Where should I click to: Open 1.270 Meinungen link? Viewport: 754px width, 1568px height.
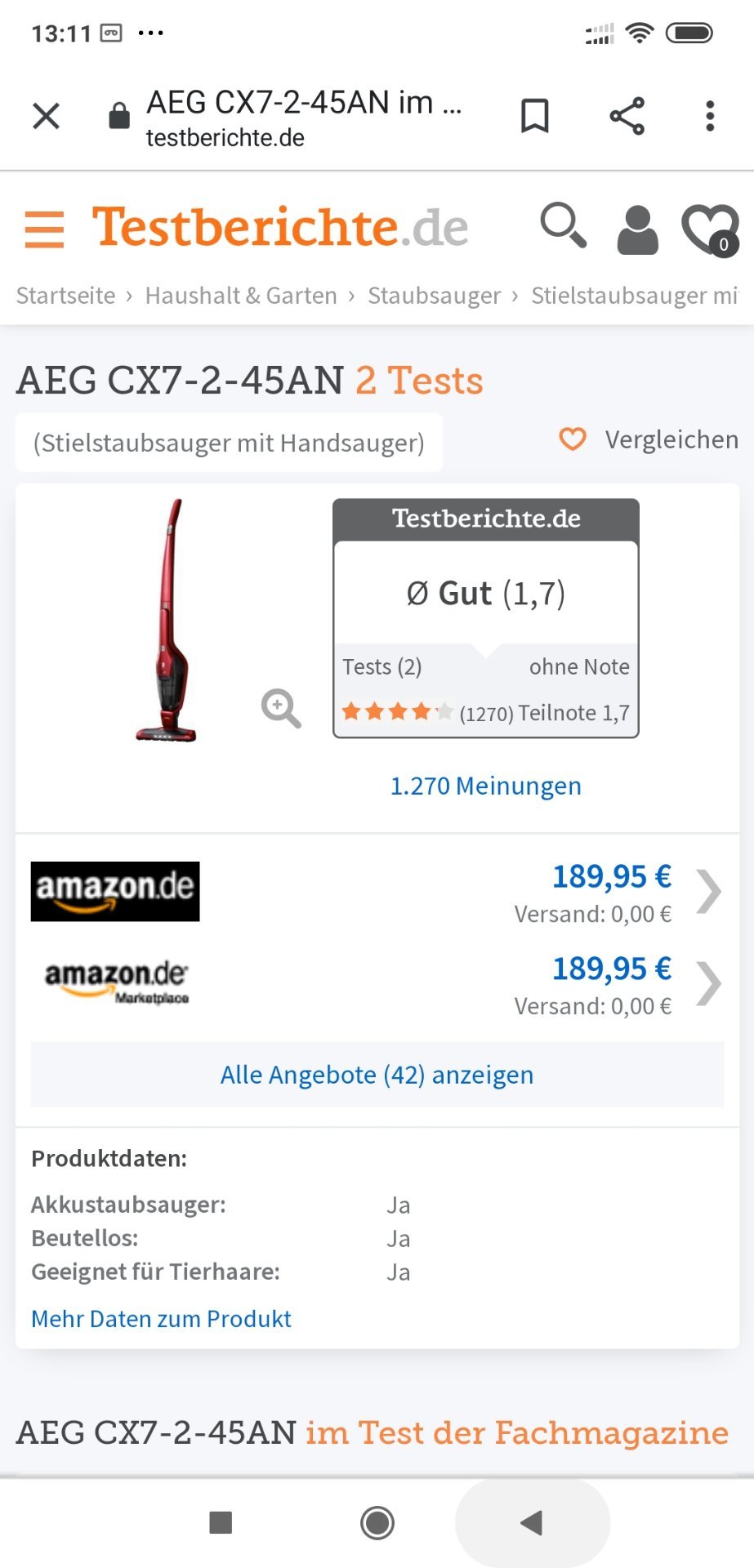(486, 786)
